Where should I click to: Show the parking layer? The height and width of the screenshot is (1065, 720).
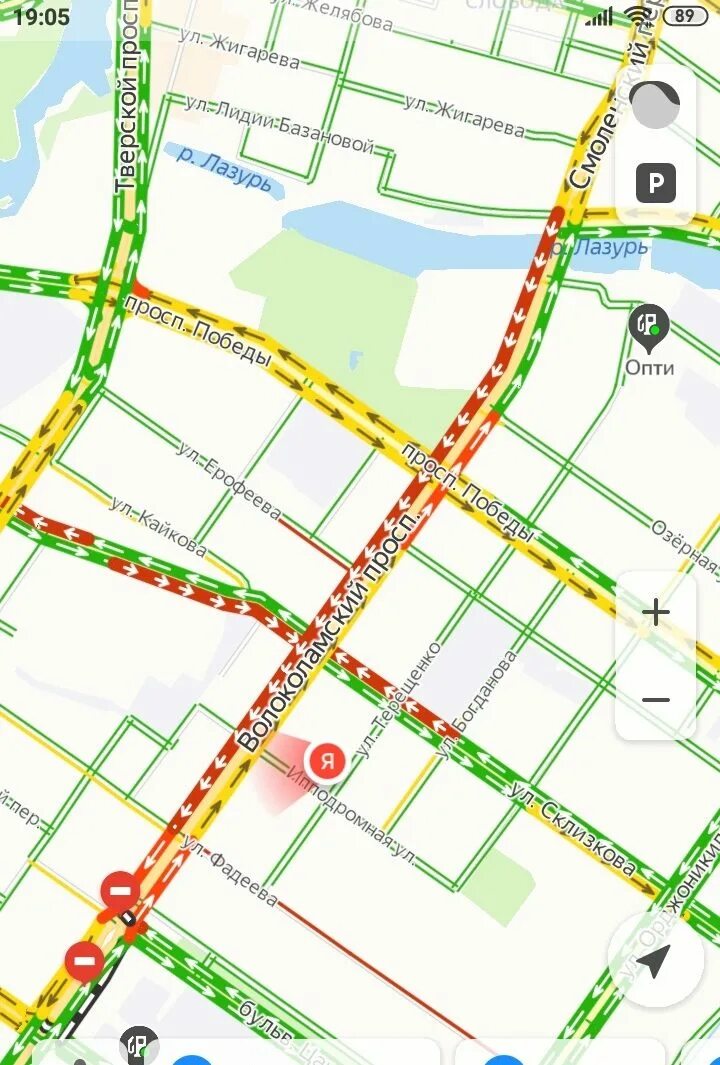coord(656,183)
